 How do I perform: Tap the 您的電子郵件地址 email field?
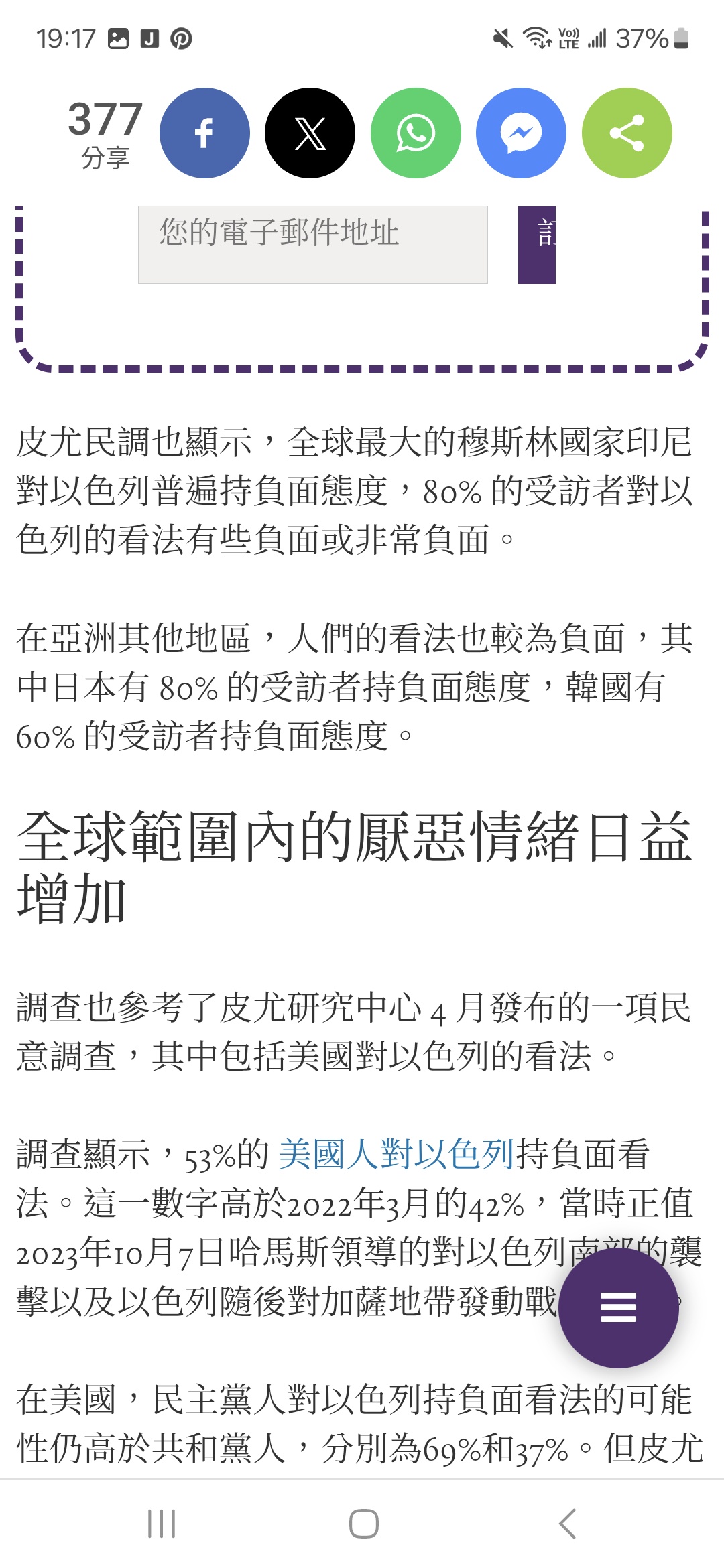313,245
